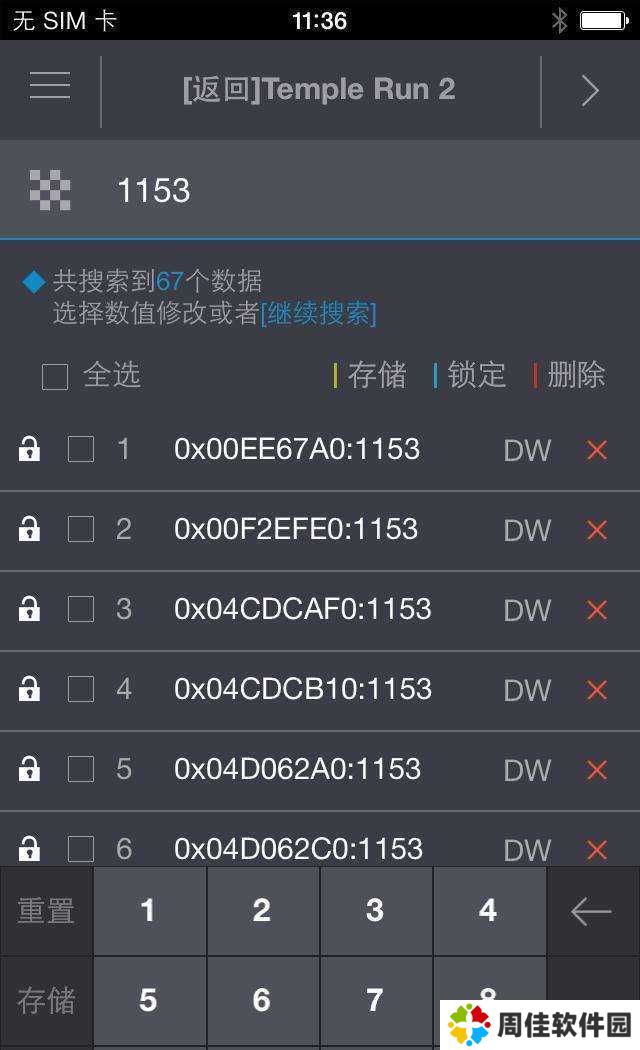Open result 0x04CDCB10:1153 to edit
The image size is (640, 1050).
[x=302, y=689]
